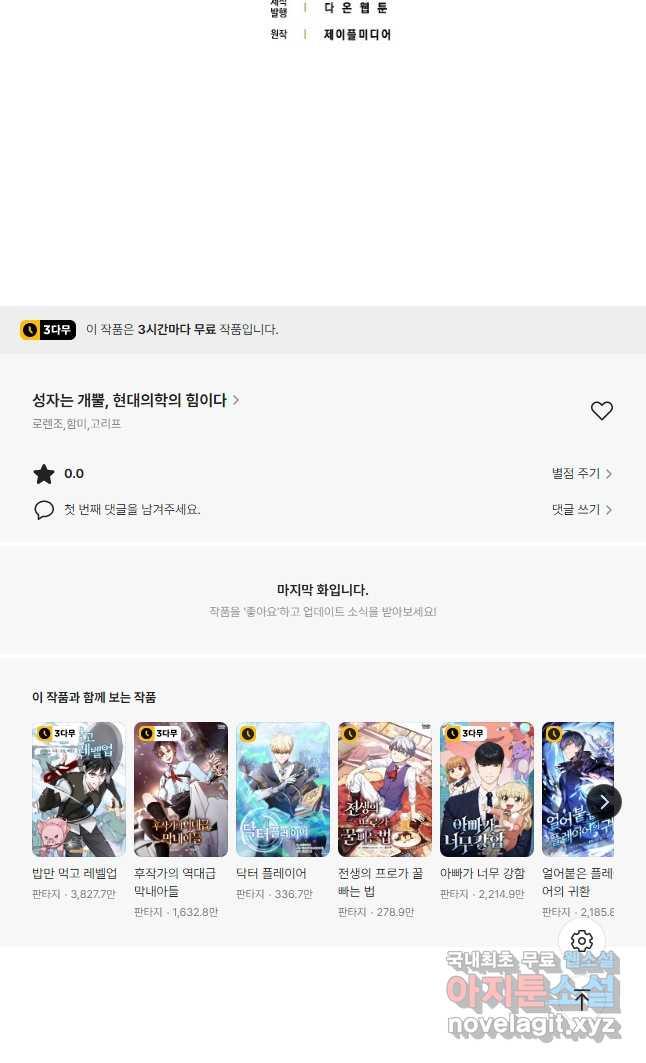Open 아빠가 너무 강함 webtoon card
The width and height of the screenshot is (646, 1063).
pos(487,789)
